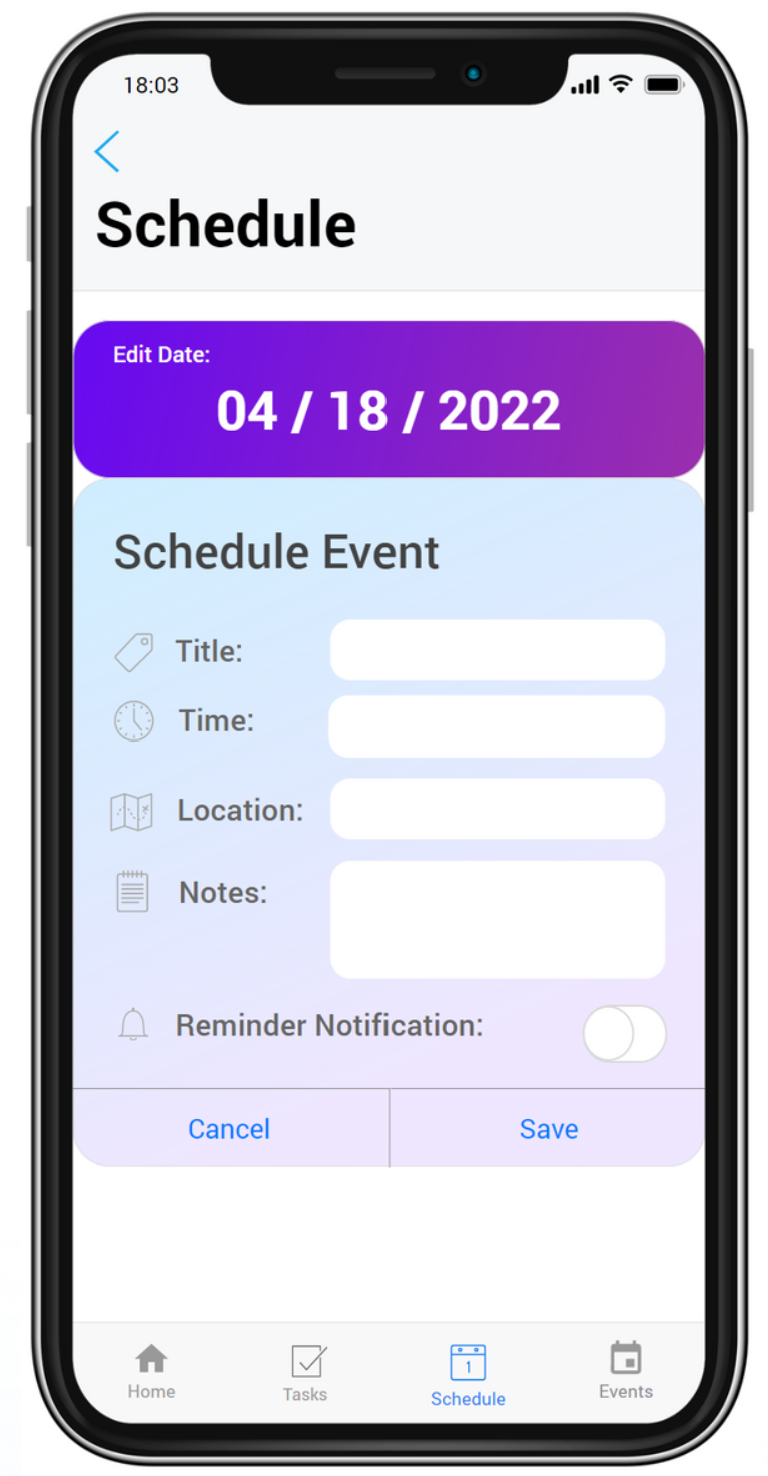Screen dimensions: 768x1476
Task: Edit the date 04 / 18 / 2022
Action: (388, 410)
